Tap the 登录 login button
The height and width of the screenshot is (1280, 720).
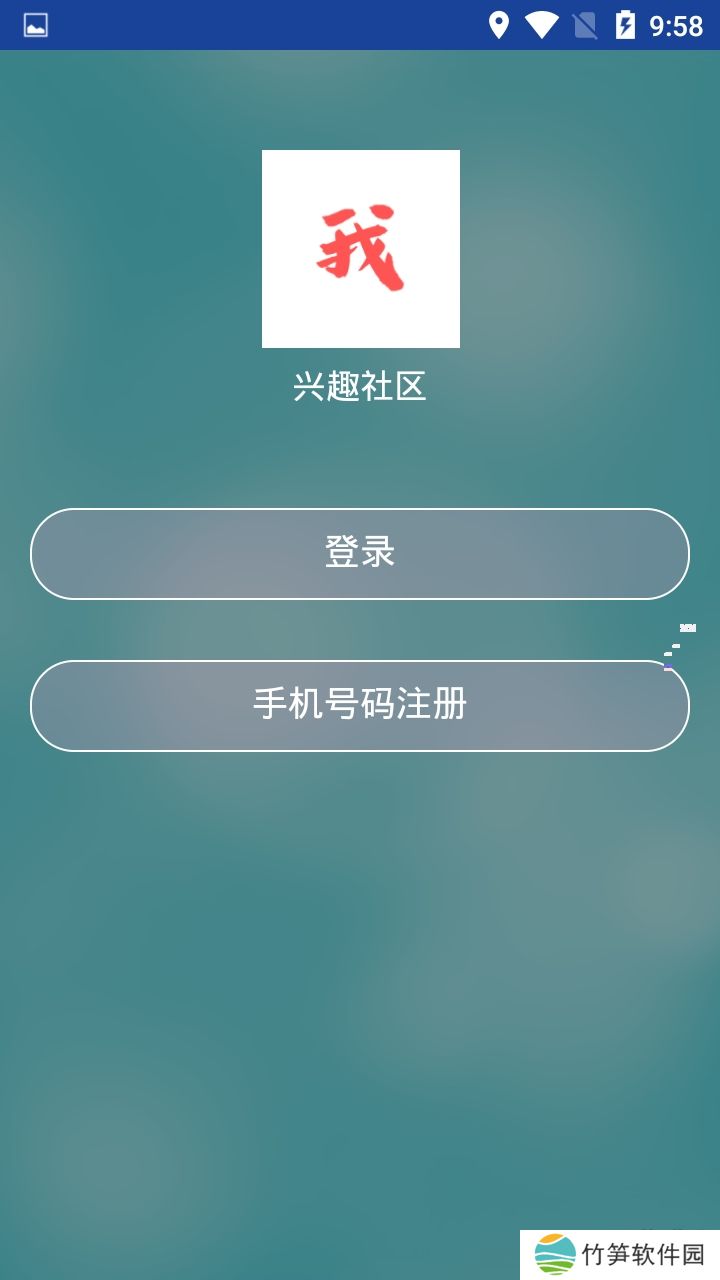click(360, 553)
